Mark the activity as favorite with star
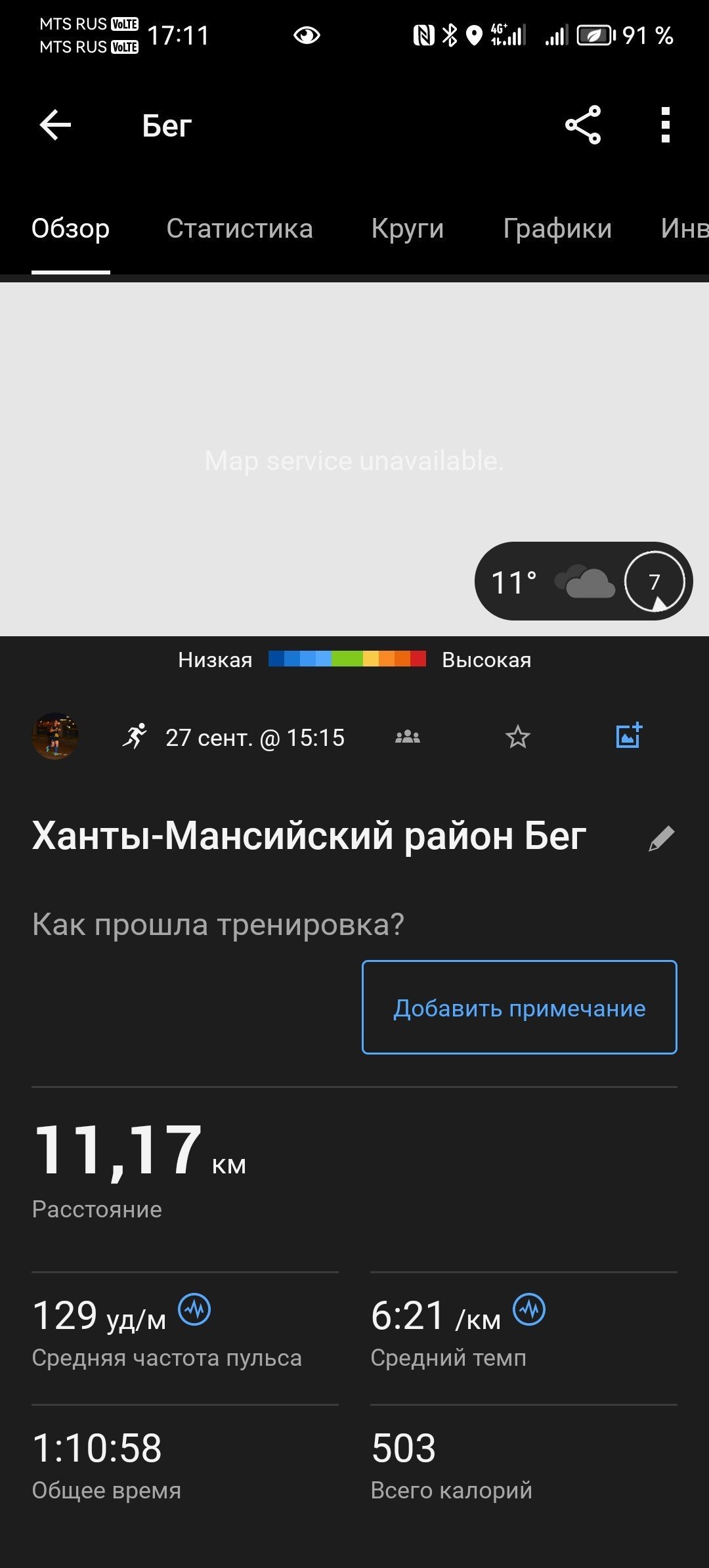Screen dimensions: 709x1568 tap(518, 737)
